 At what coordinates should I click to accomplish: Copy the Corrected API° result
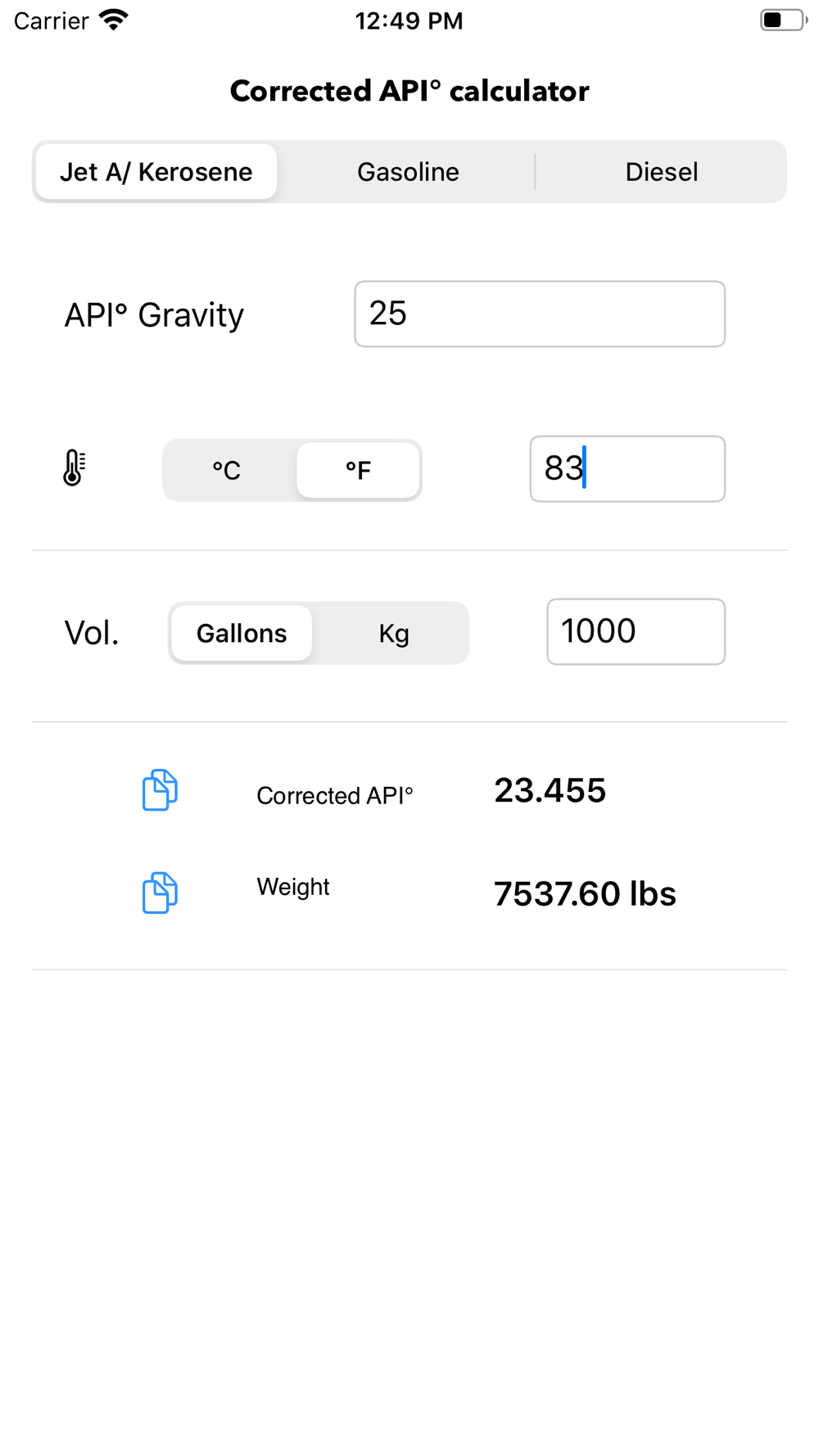(x=160, y=790)
